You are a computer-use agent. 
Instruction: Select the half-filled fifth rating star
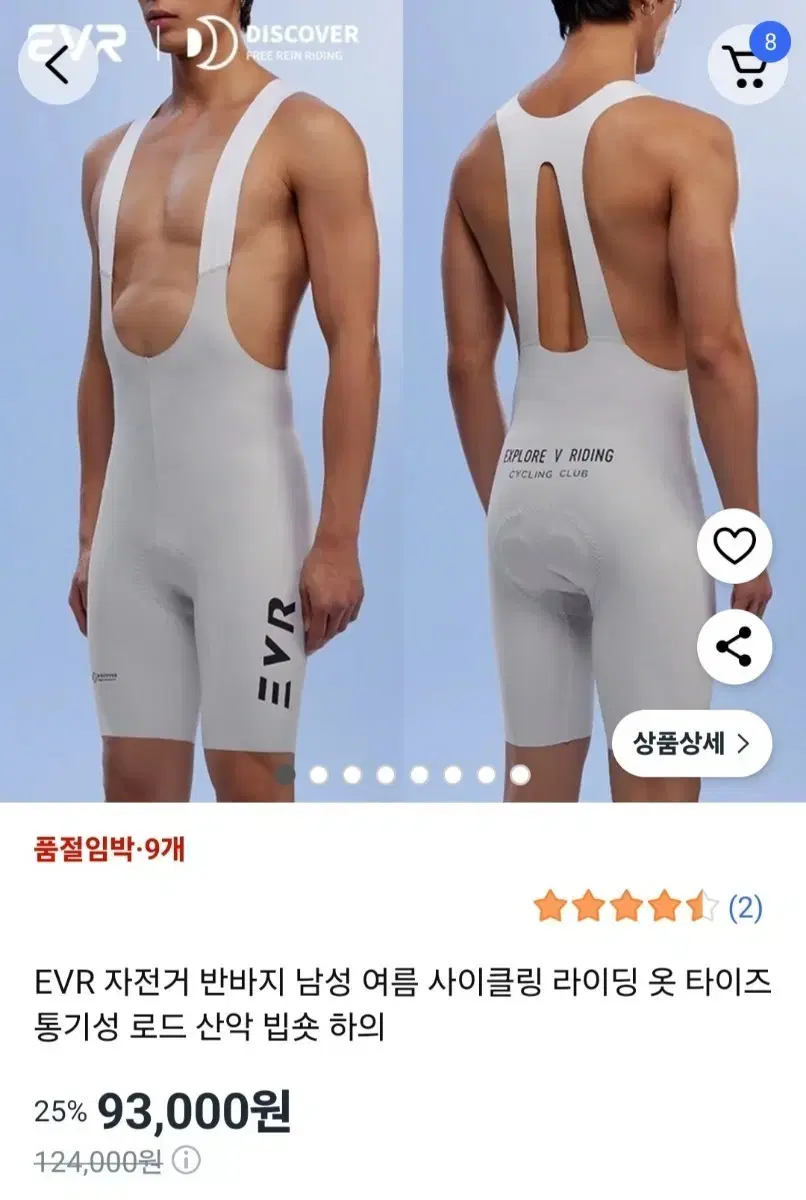[700, 907]
